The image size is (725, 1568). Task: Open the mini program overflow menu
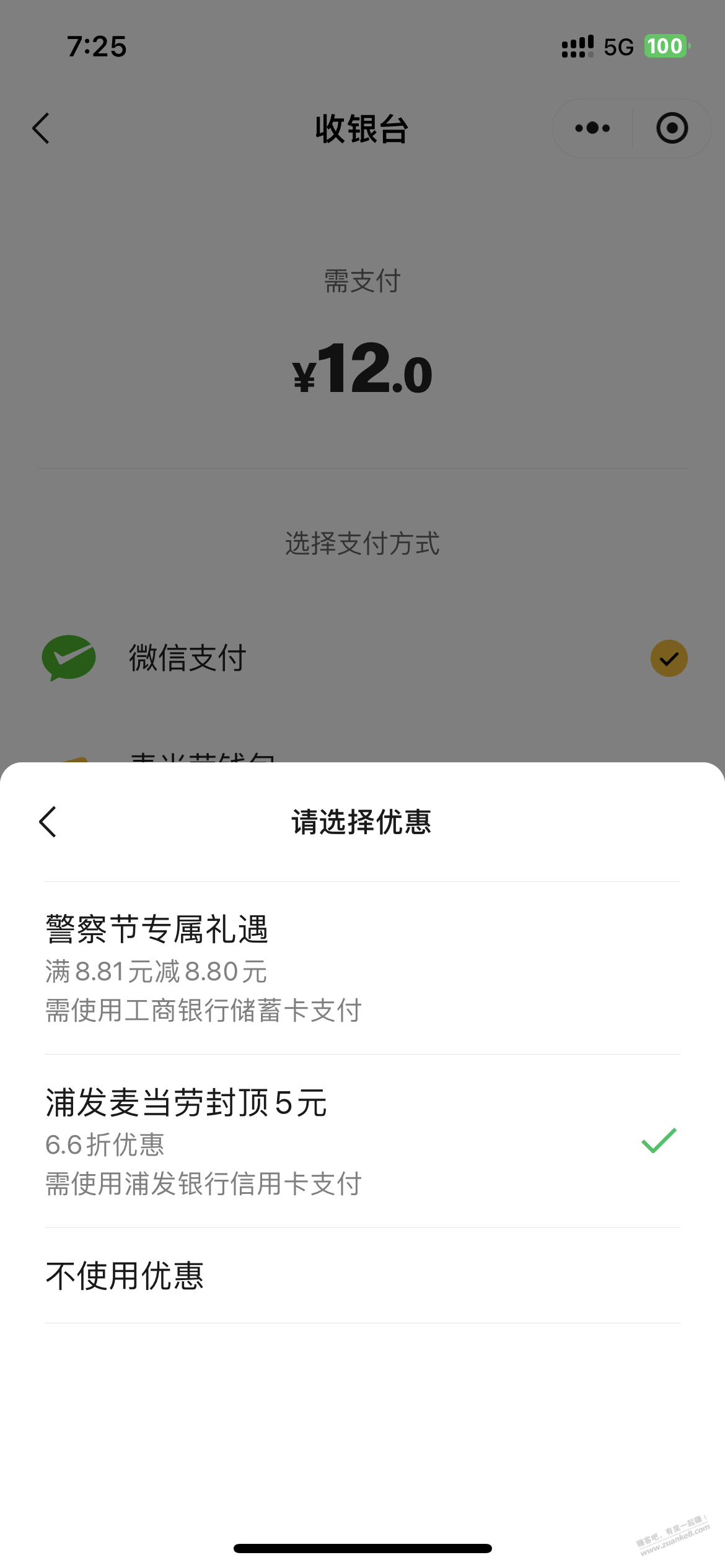[592, 128]
